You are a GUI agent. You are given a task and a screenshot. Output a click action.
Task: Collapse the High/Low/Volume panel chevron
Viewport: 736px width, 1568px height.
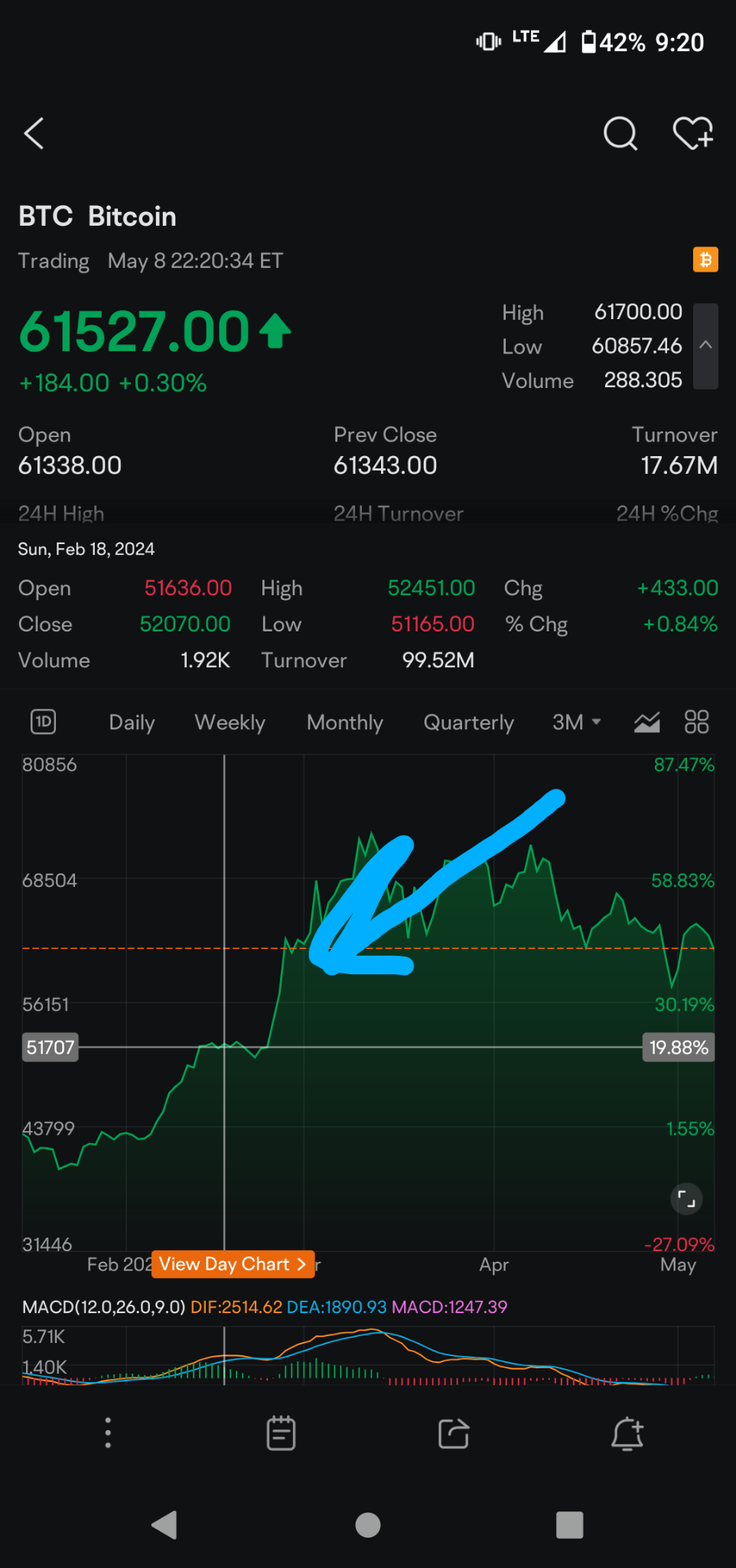[x=705, y=346]
